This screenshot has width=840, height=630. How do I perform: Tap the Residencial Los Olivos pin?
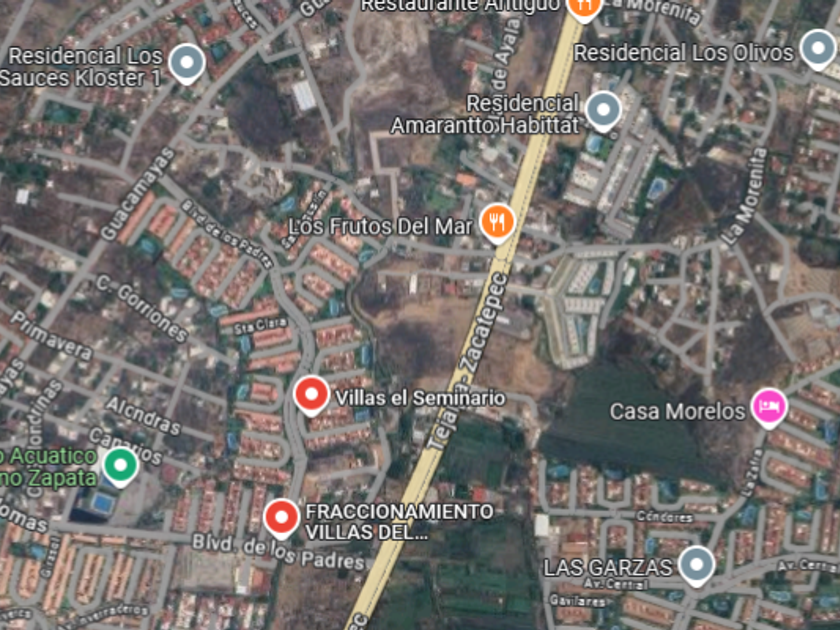[x=818, y=49]
